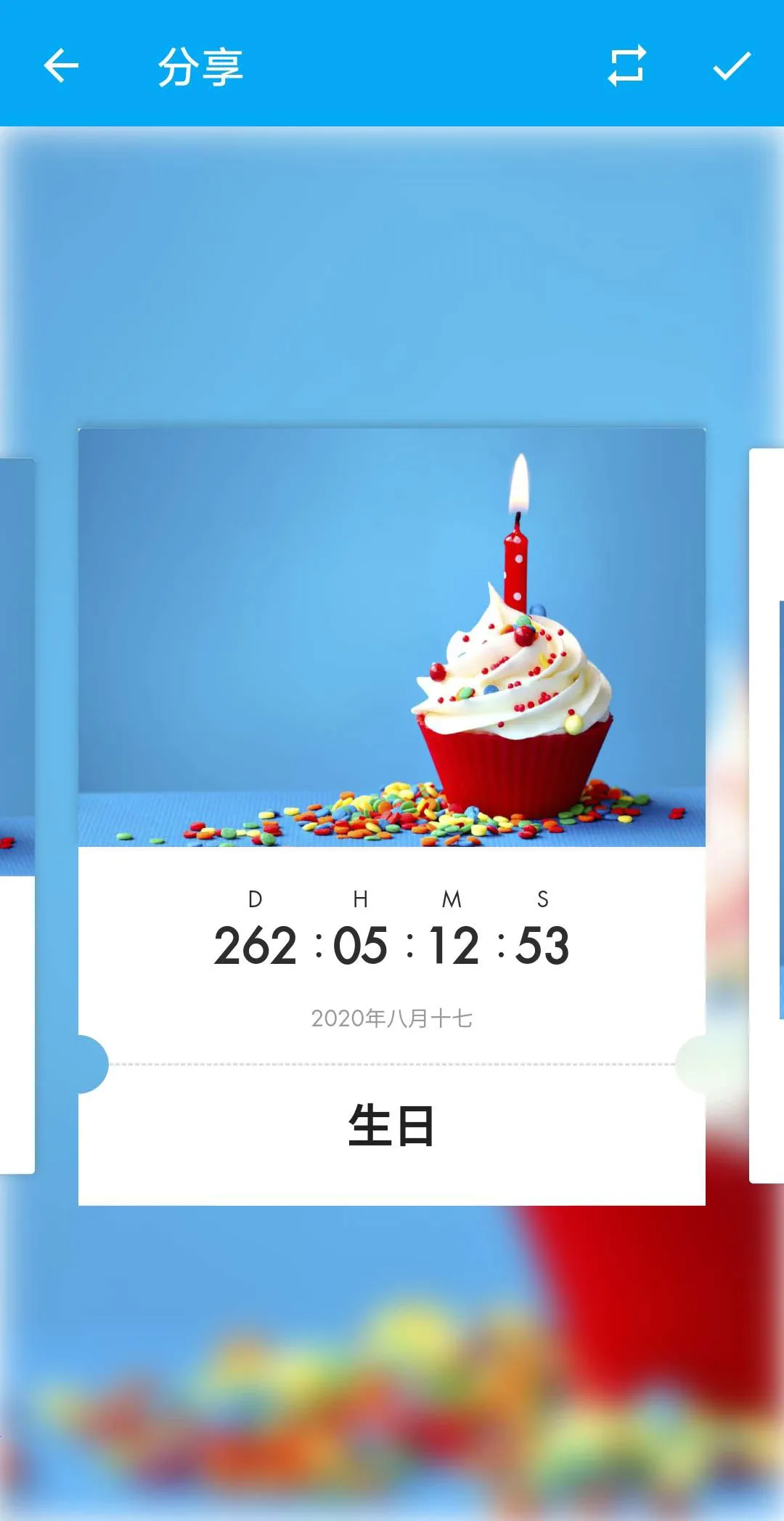This screenshot has height=1521, width=784.
Task: Go back from the 分享 screen
Action: [61, 66]
